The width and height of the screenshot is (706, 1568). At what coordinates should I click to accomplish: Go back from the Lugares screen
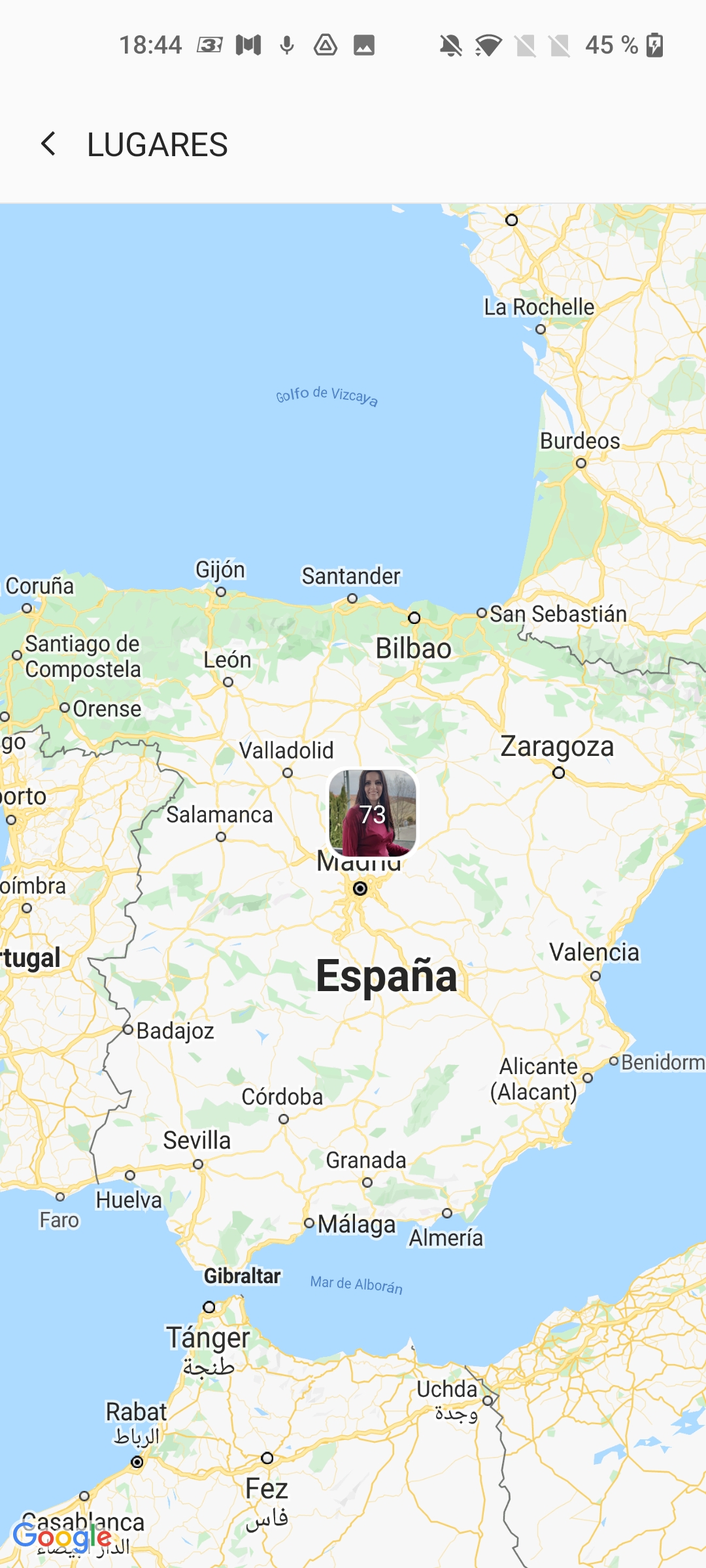pyautogui.click(x=48, y=144)
